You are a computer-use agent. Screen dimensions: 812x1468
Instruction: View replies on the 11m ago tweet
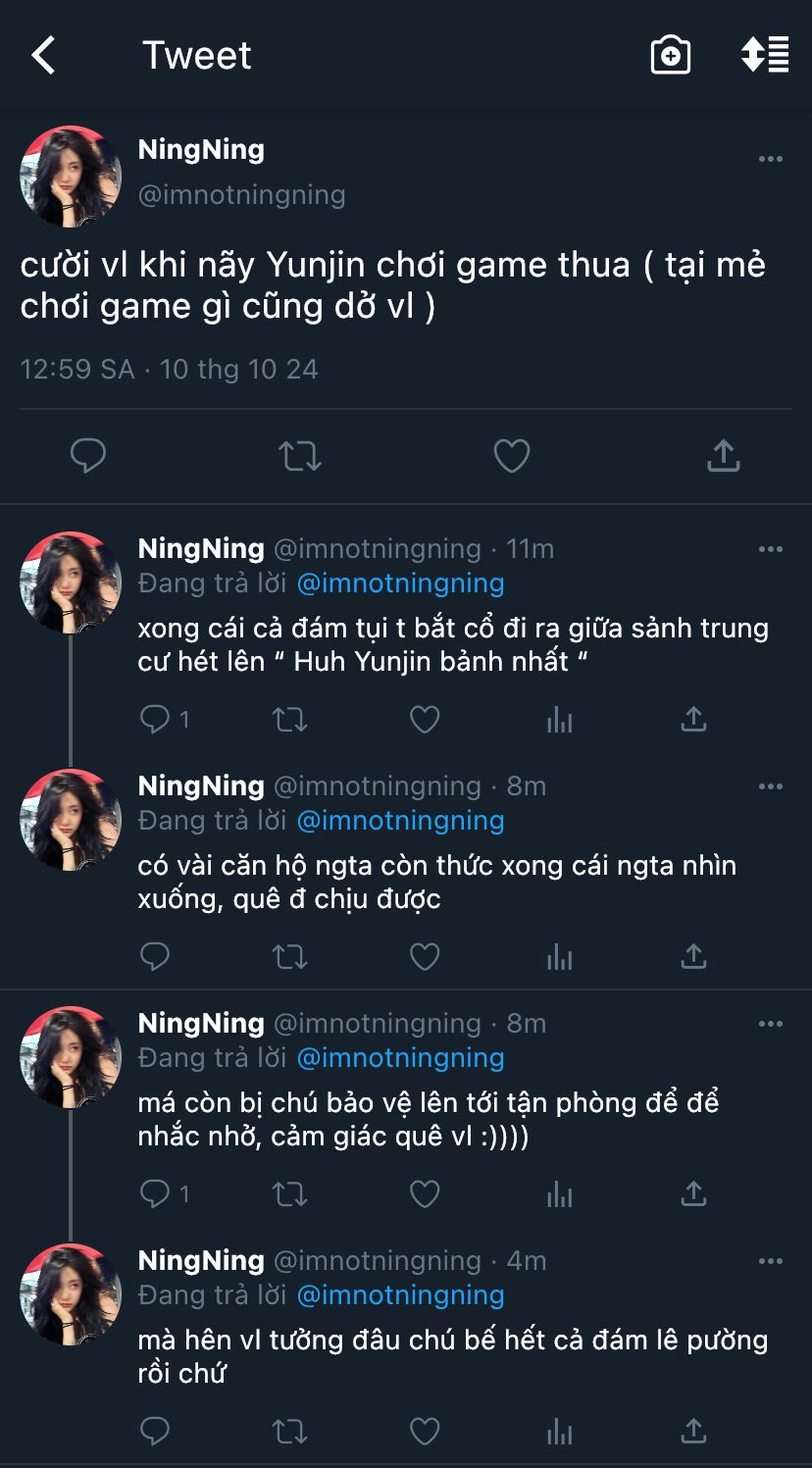point(155,720)
